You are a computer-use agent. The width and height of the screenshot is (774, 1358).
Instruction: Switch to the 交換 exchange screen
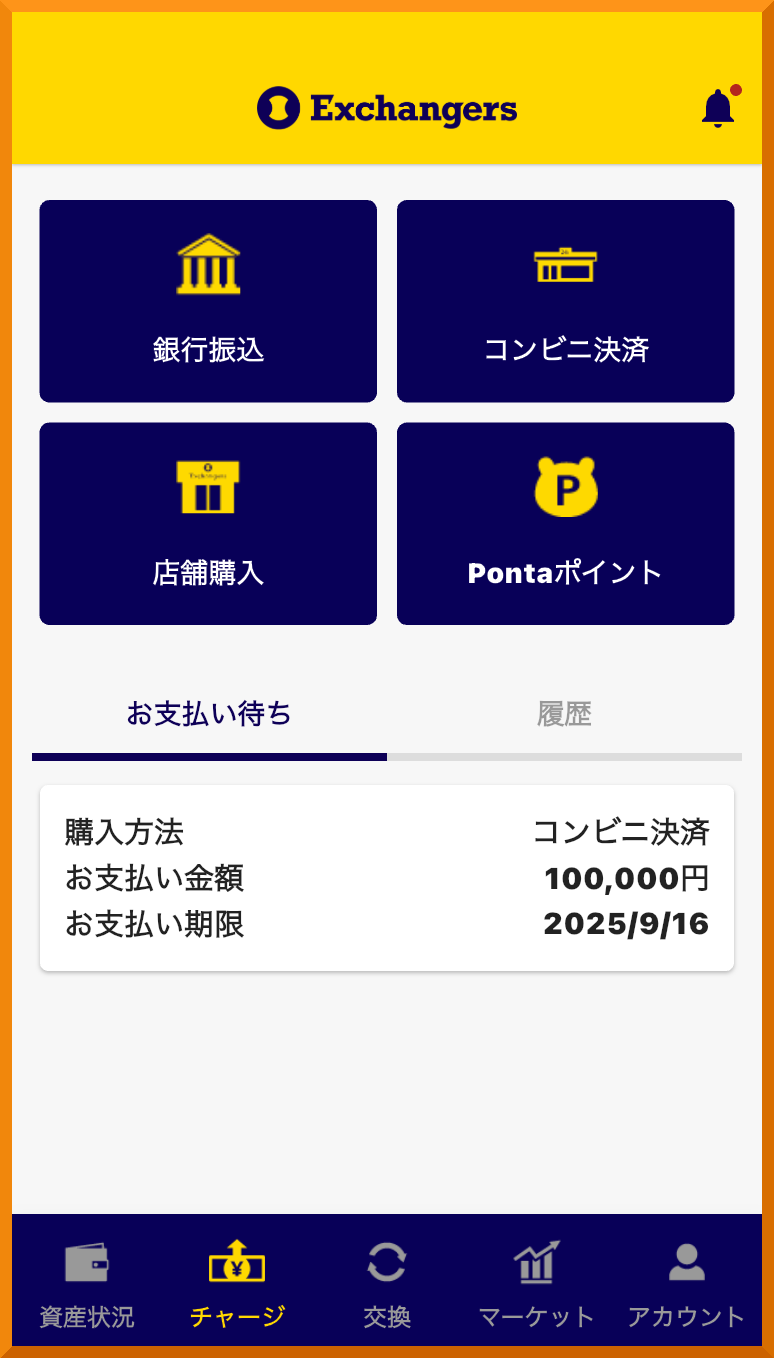pyautogui.click(x=387, y=1285)
